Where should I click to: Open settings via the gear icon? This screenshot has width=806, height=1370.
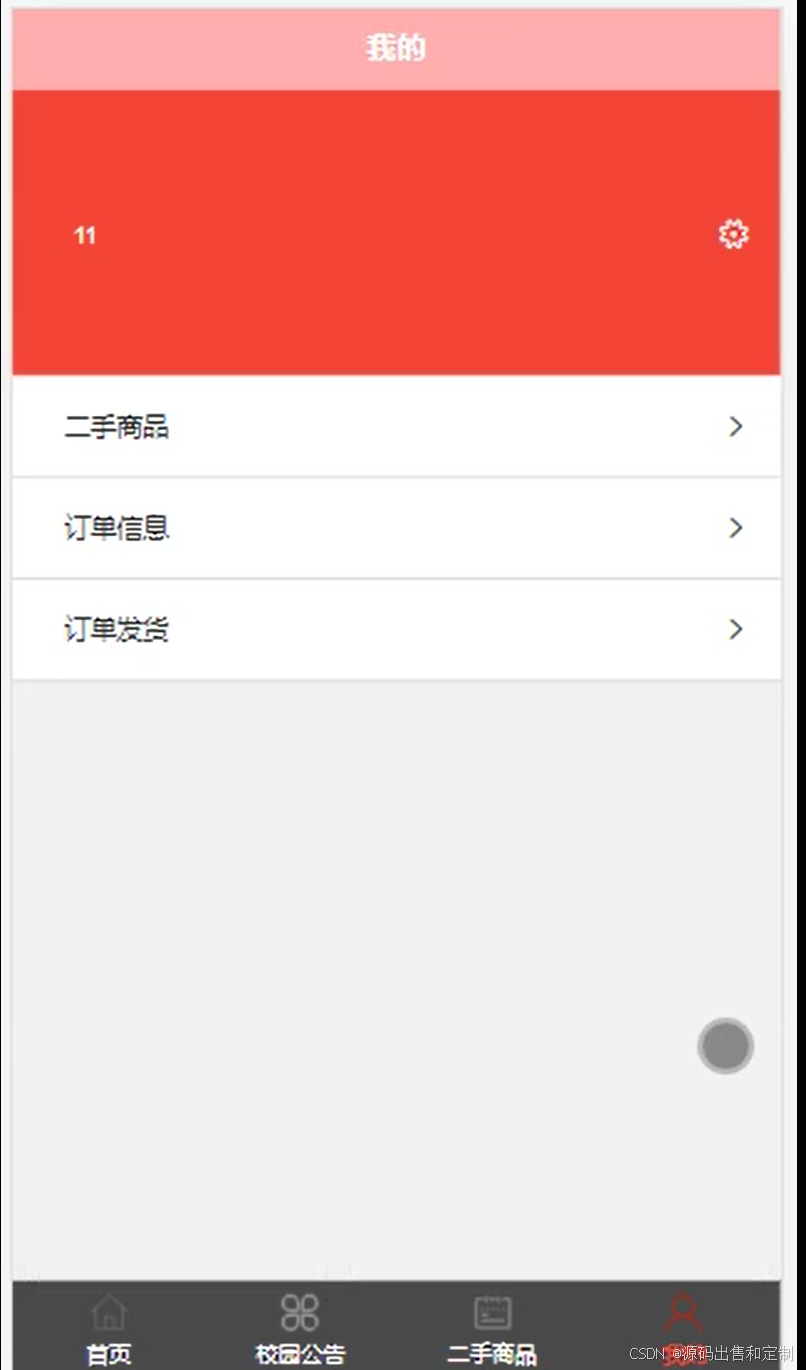tap(733, 234)
